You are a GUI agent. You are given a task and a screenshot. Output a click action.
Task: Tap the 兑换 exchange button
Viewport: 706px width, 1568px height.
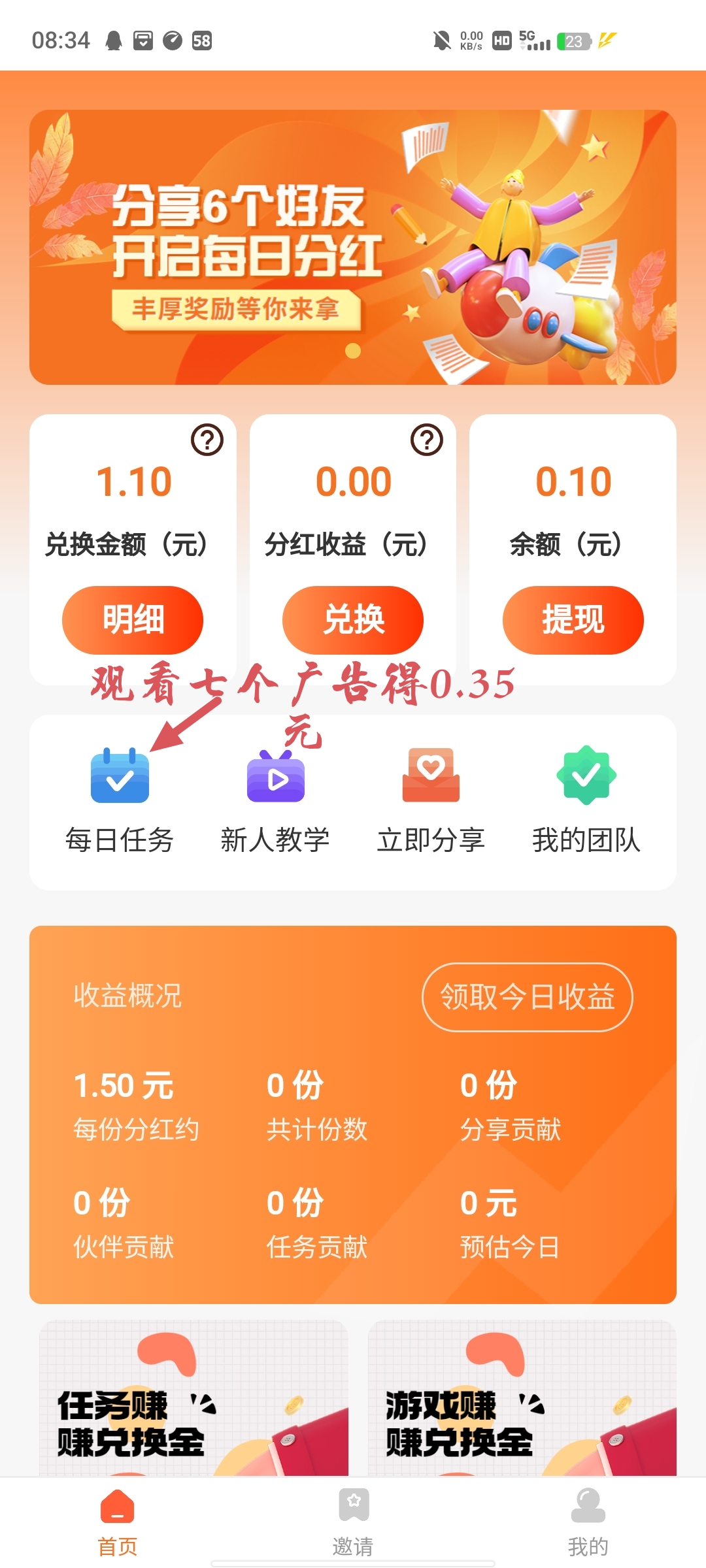tap(352, 620)
